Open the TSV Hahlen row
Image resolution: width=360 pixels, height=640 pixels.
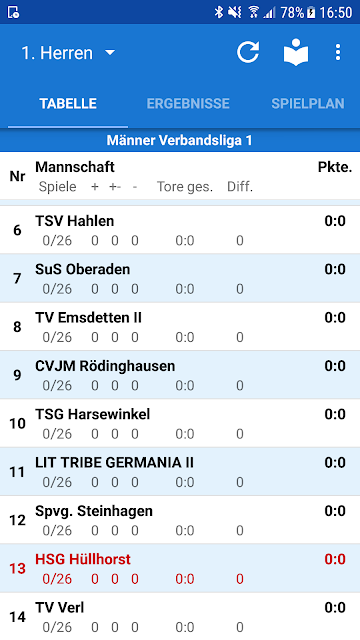pyautogui.click(x=180, y=230)
